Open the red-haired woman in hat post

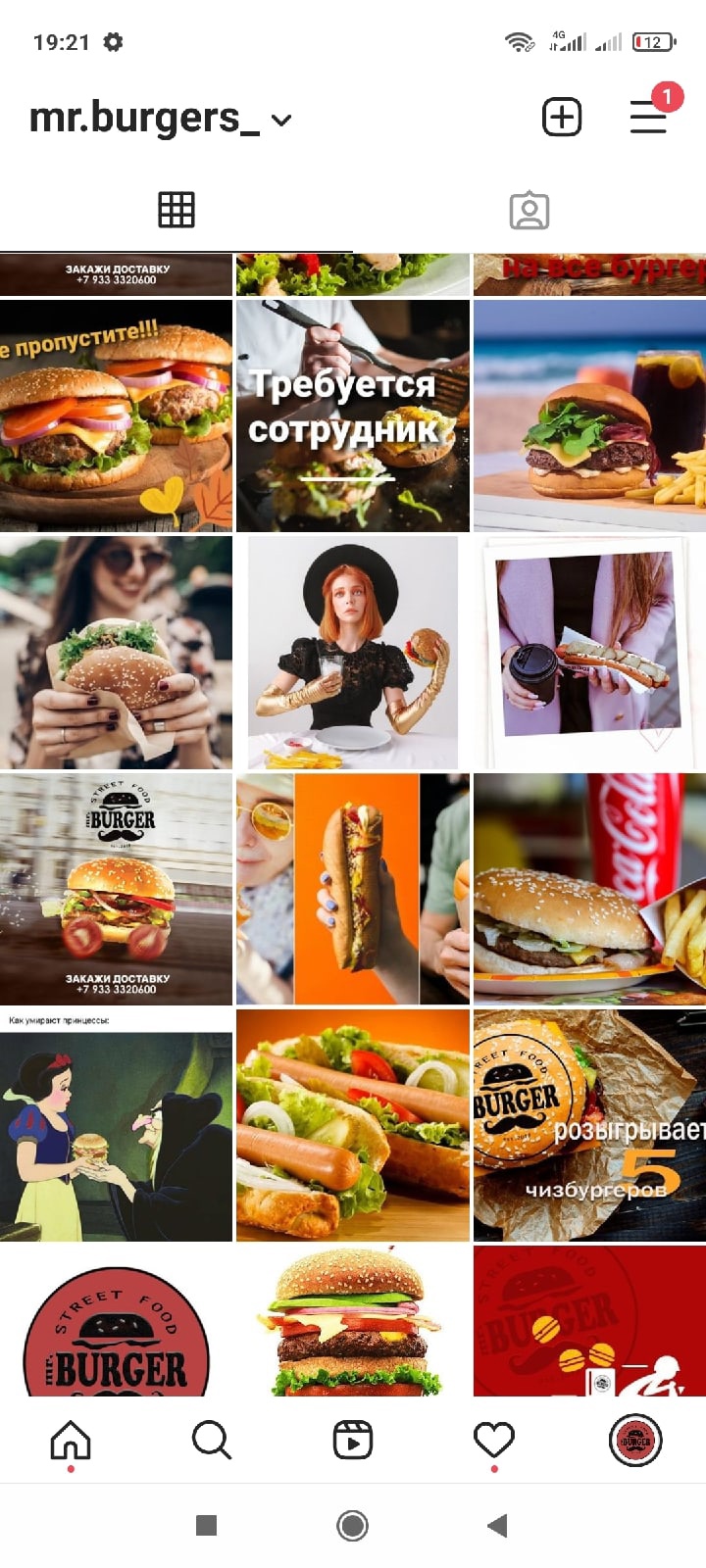[x=353, y=653]
